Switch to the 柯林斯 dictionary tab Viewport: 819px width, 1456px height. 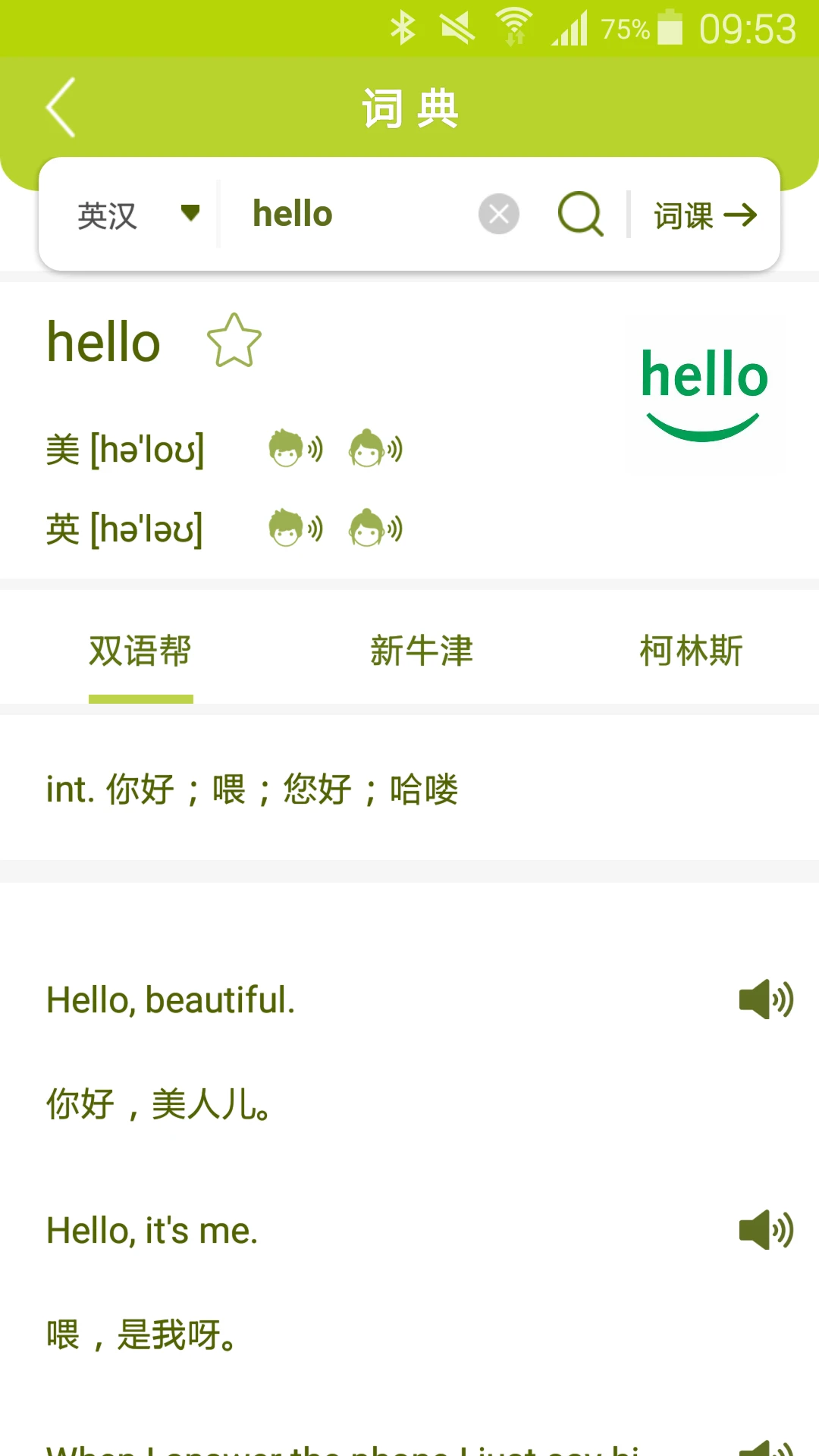tap(691, 650)
